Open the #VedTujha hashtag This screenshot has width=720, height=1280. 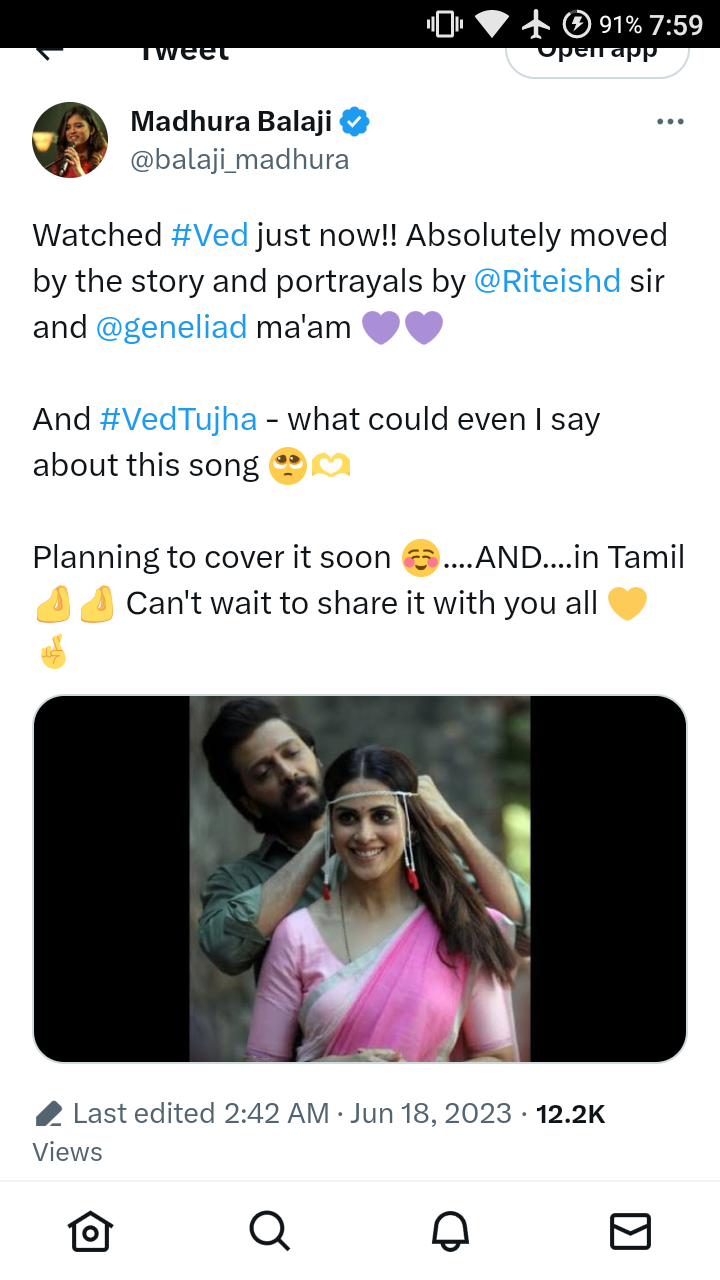point(179,419)
